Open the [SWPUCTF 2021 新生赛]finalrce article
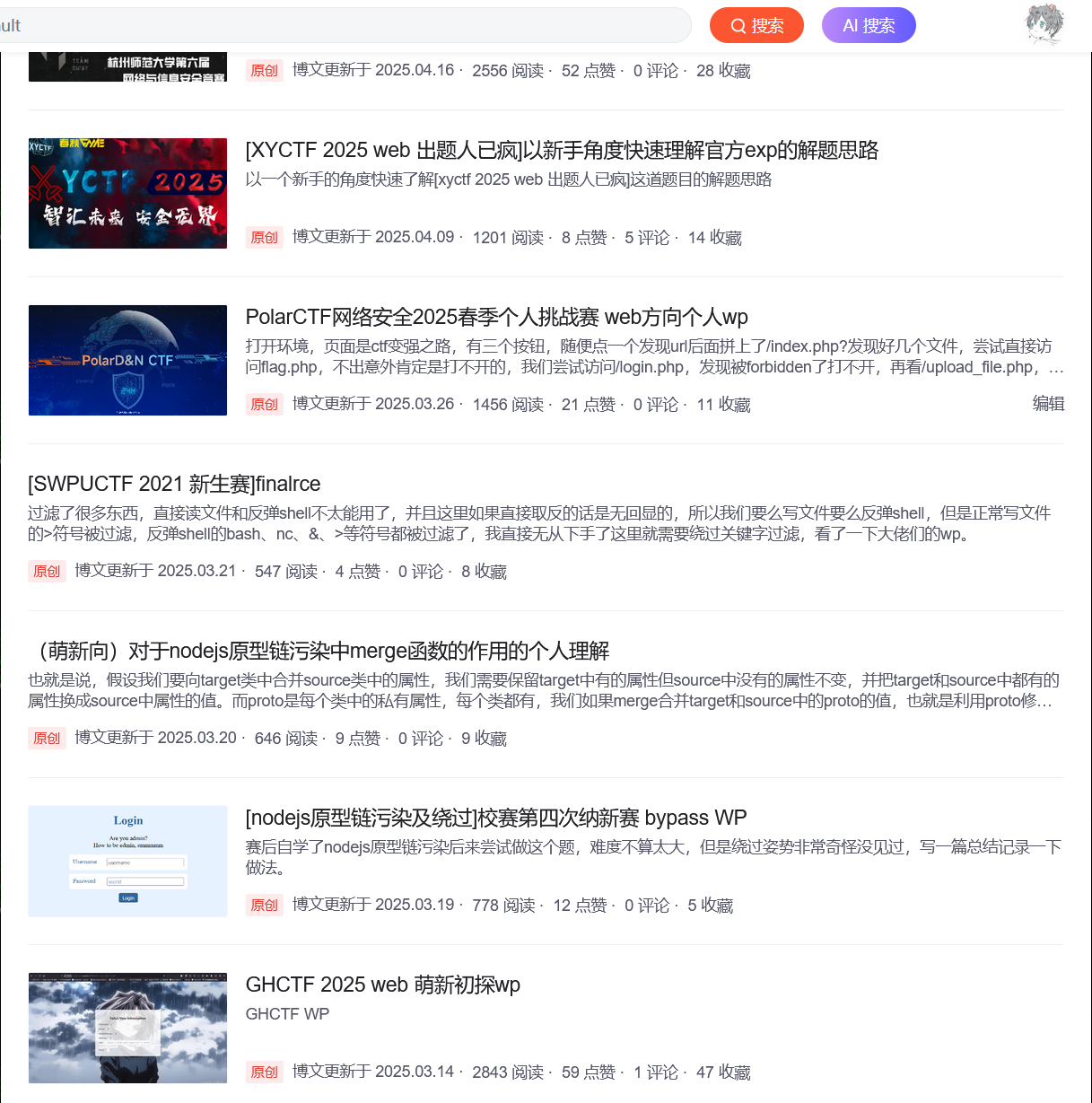This screenshot has height=1103, width=1092. (x=174, y=484)
